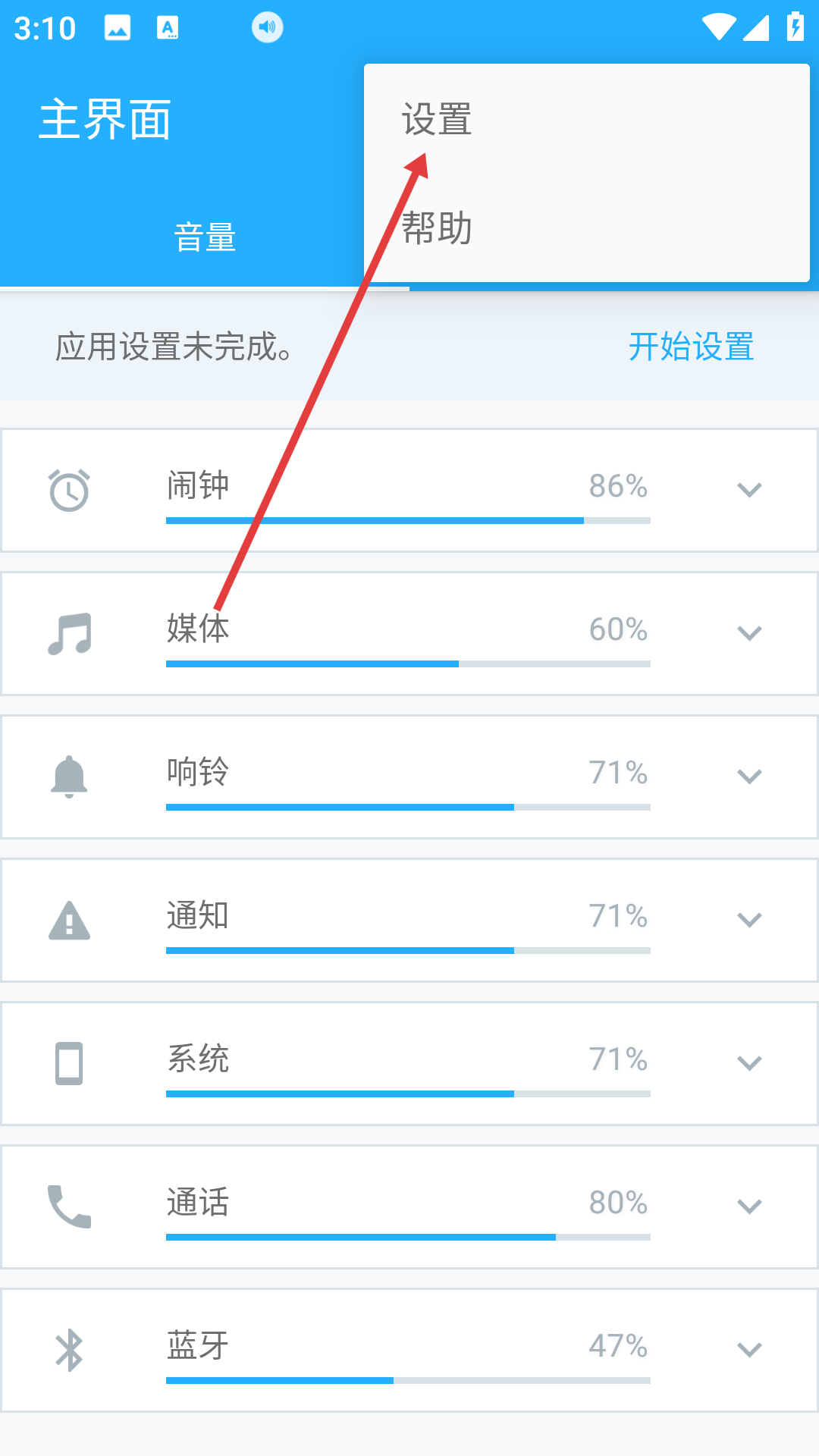Open 设置 from the overflow menu

click(x=437, y=120)
